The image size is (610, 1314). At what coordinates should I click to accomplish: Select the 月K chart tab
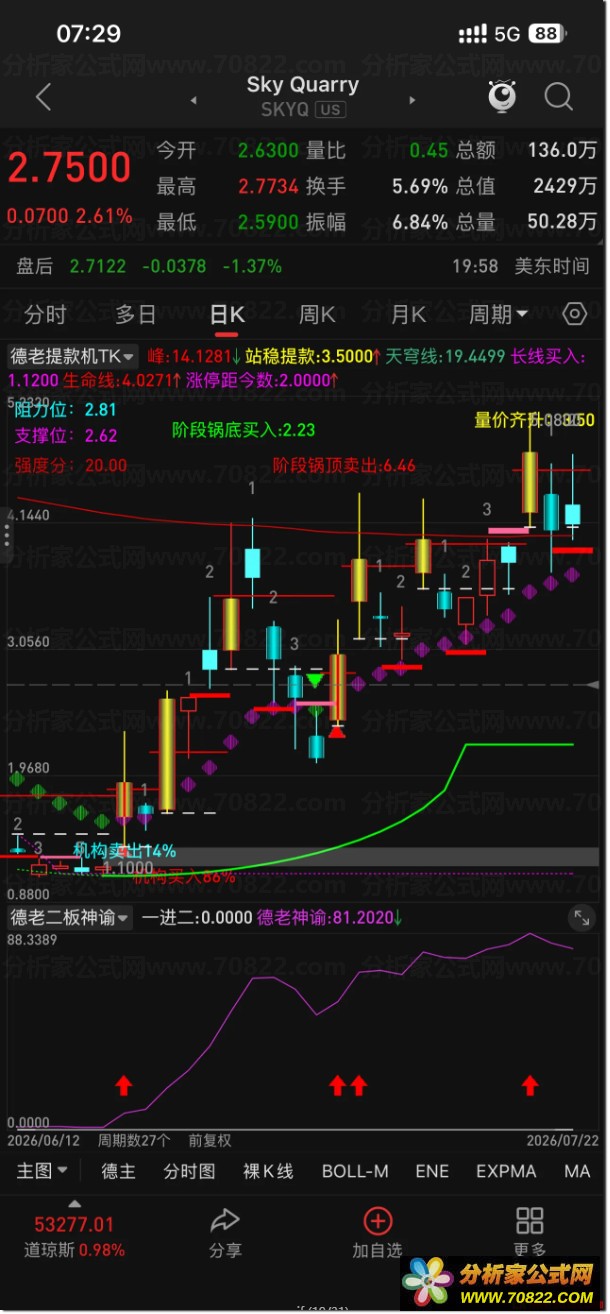pyautogui.click(x=408, y=315)
